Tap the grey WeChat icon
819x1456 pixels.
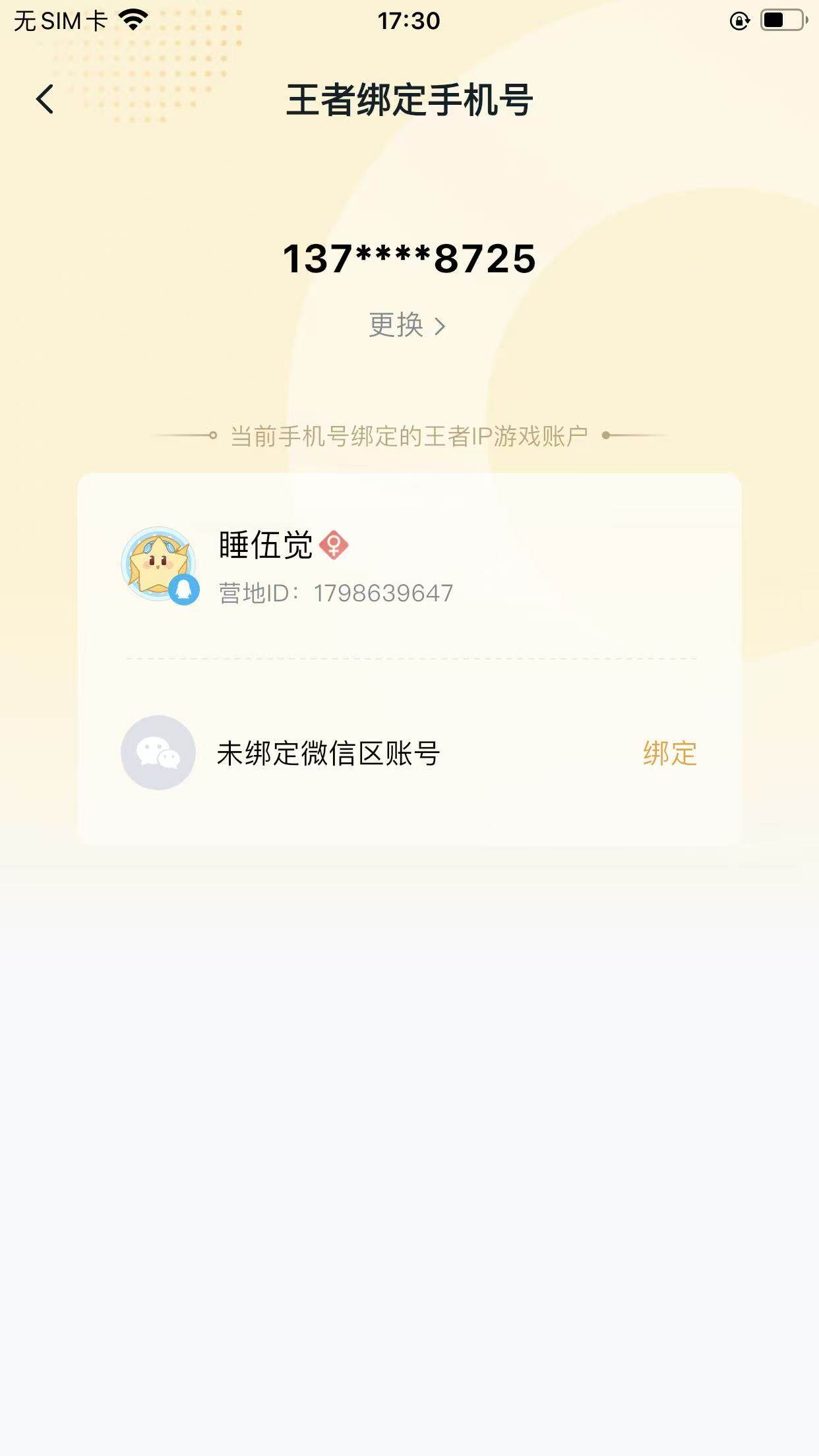[x=158, y=753]
